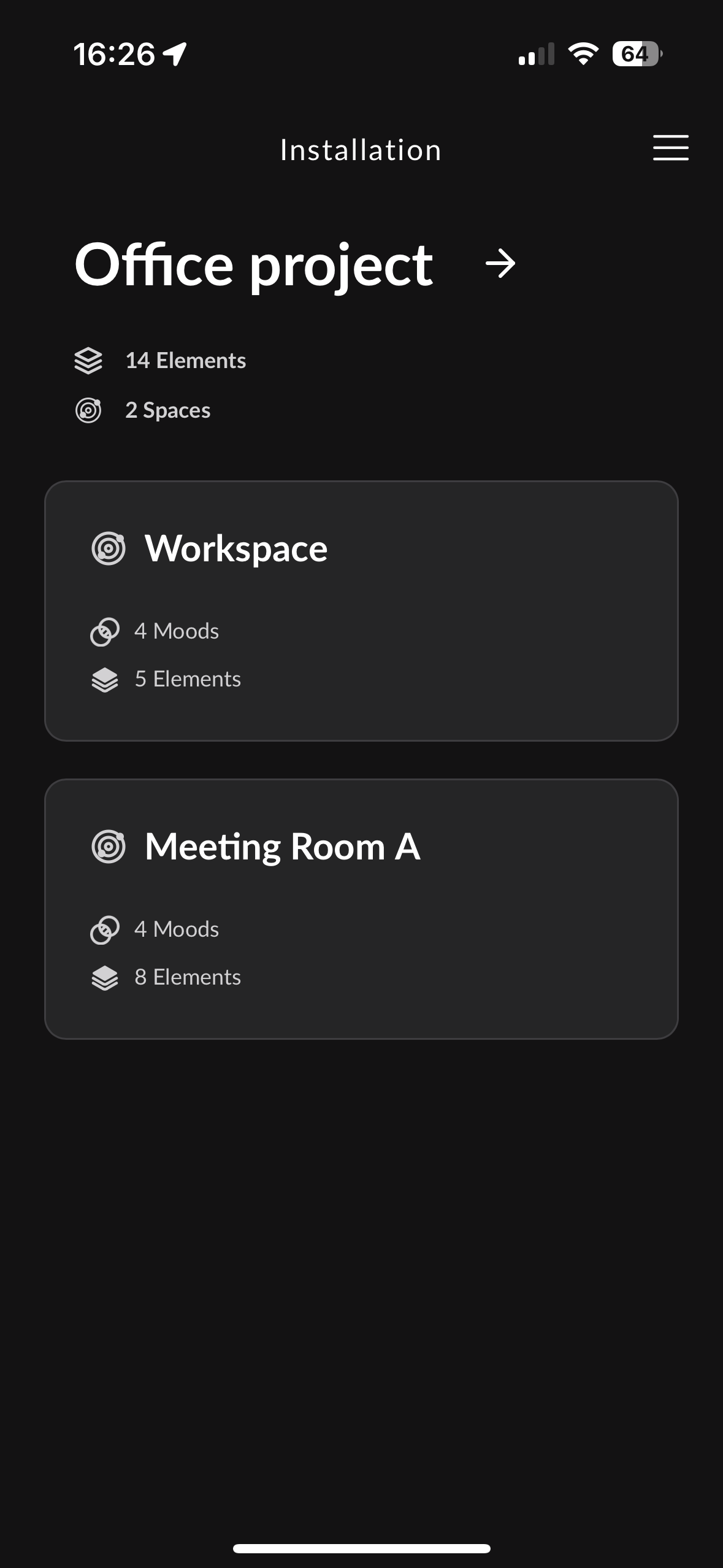Click the Installation title
The height and width of the screenshot is (1568, 723).
pos(361,149)
